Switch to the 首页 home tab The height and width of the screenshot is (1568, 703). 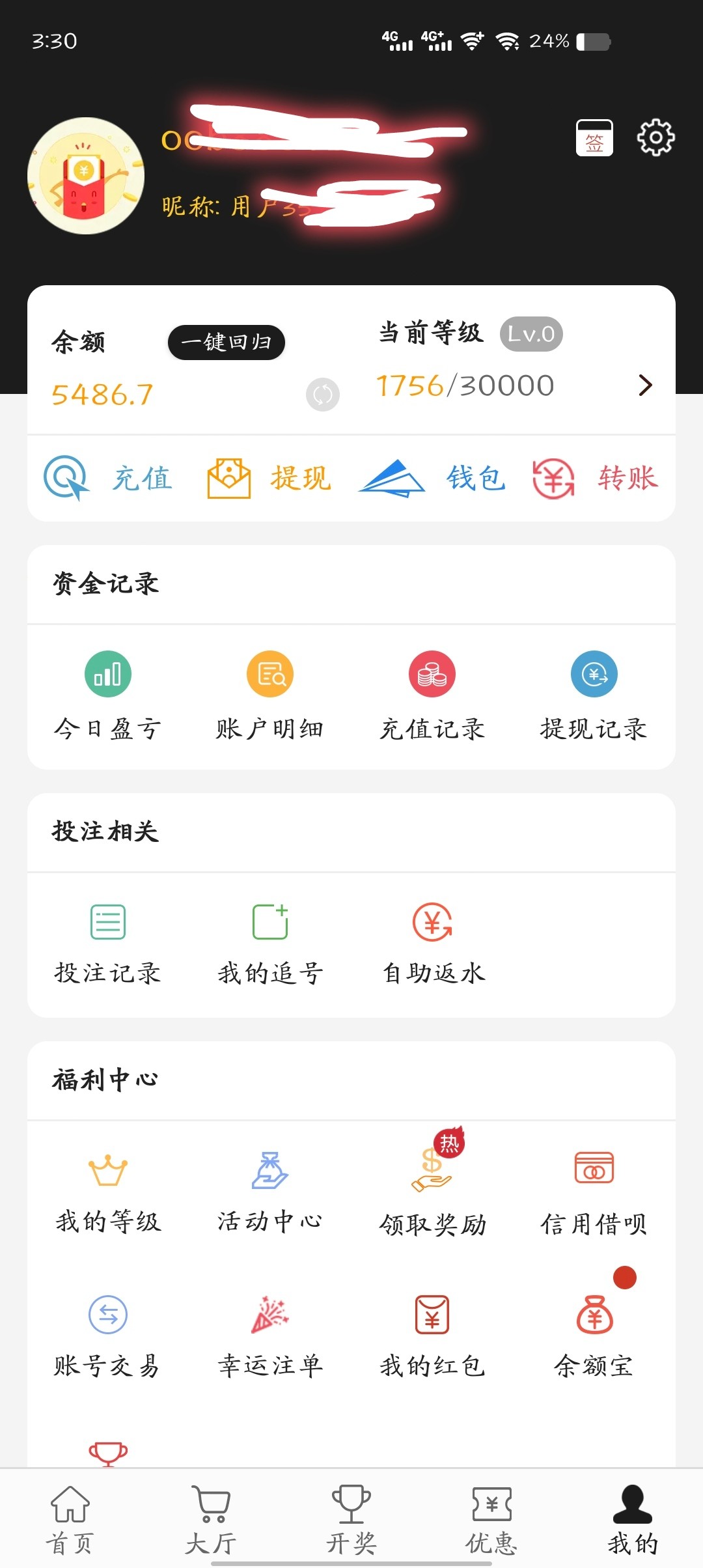pos(70,1520)
